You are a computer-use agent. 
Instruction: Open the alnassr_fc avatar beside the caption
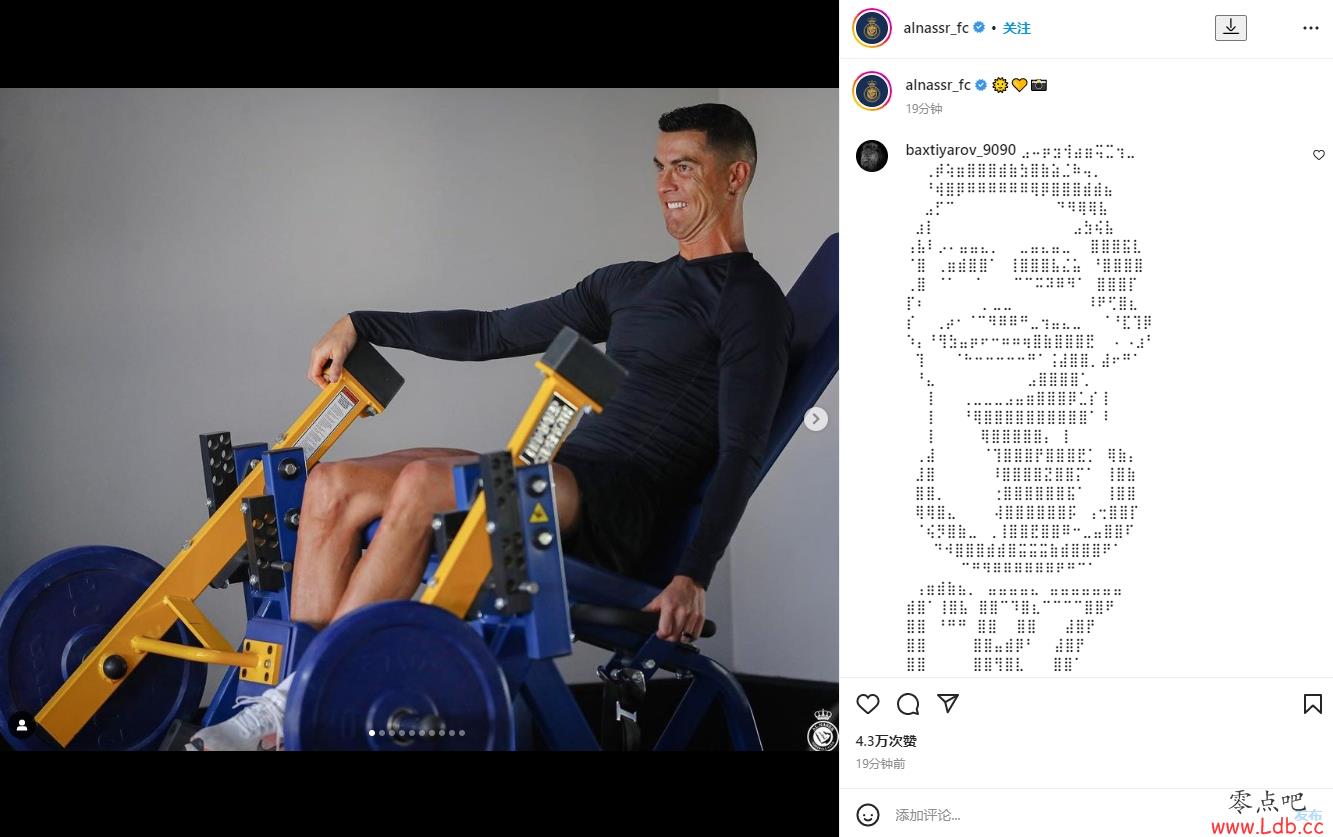(872, 91)
